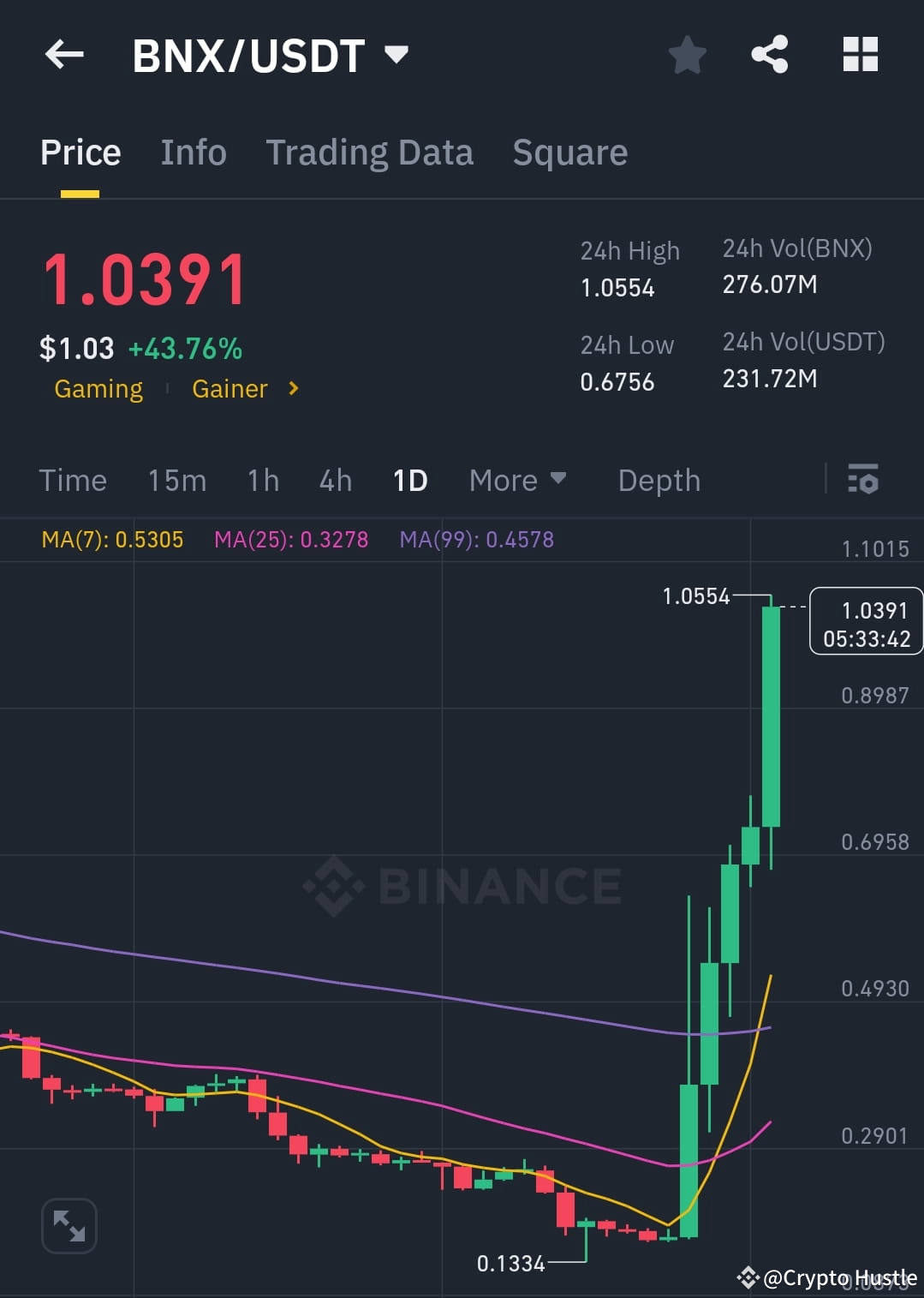The height and width of the screenshot is (1298, 924).
Task: Expand the Gainer section via its chevron
Action: 292,388
